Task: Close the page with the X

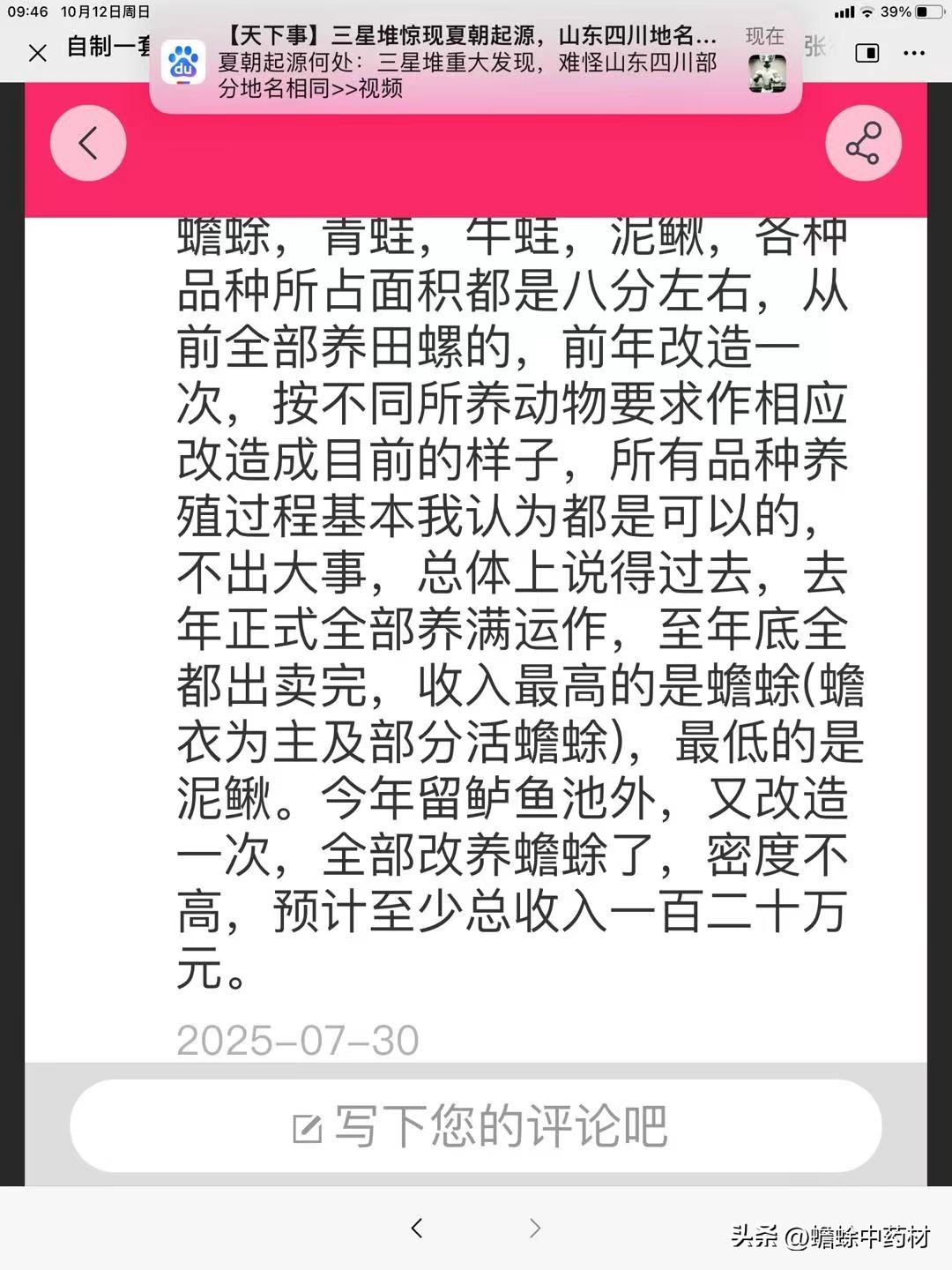Action: tap(37, 53)
